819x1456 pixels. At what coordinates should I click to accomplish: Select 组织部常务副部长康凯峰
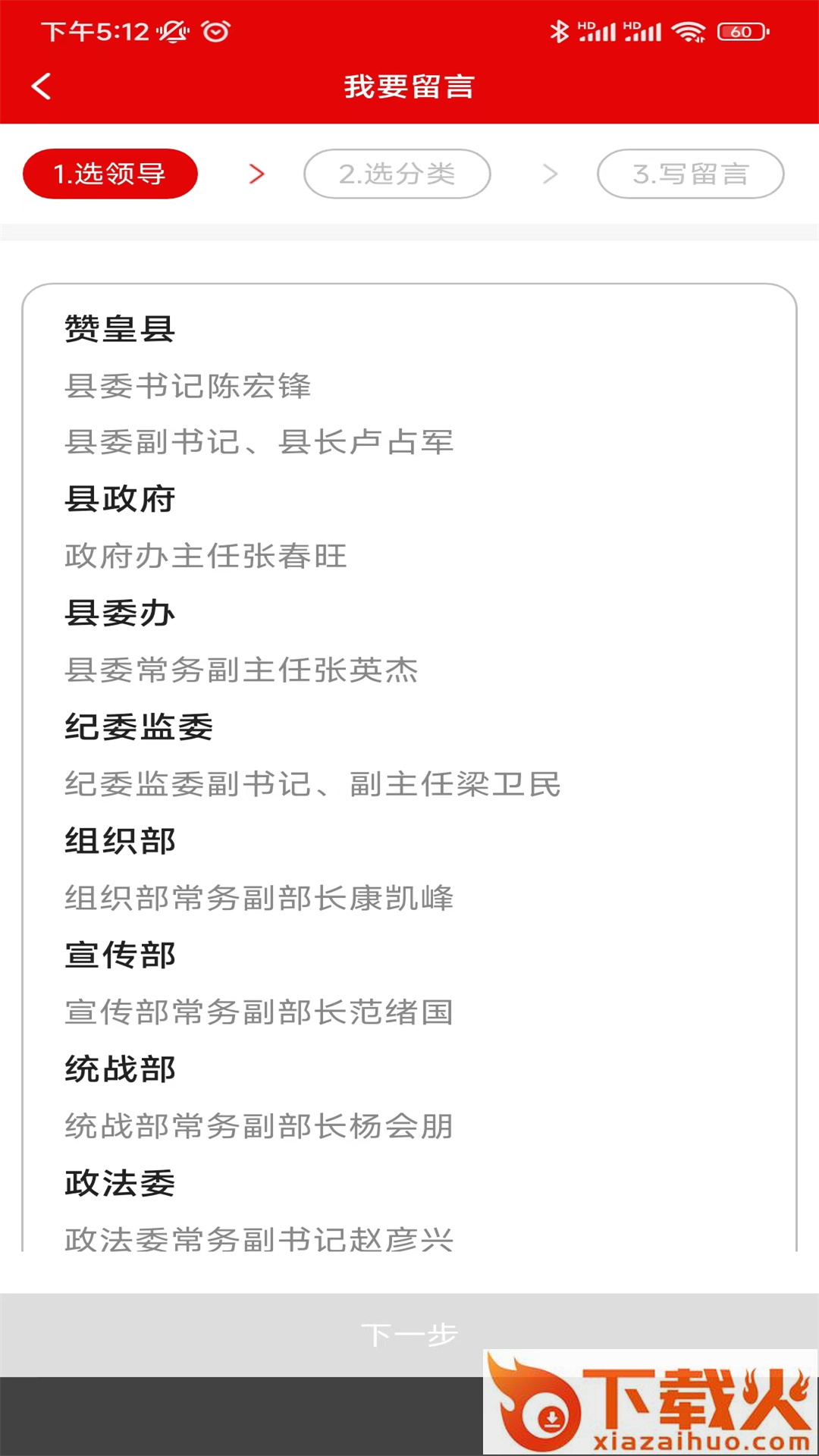259,898
